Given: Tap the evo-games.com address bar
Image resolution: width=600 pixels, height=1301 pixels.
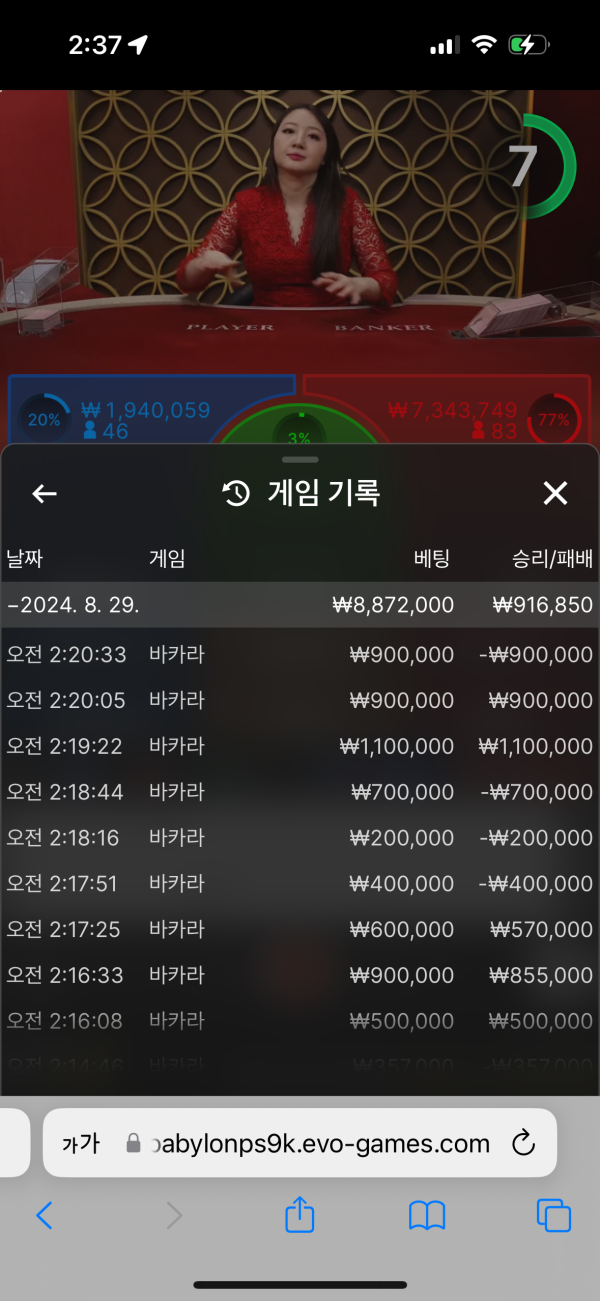Looking at the screenshot, I should (320, 1143).
